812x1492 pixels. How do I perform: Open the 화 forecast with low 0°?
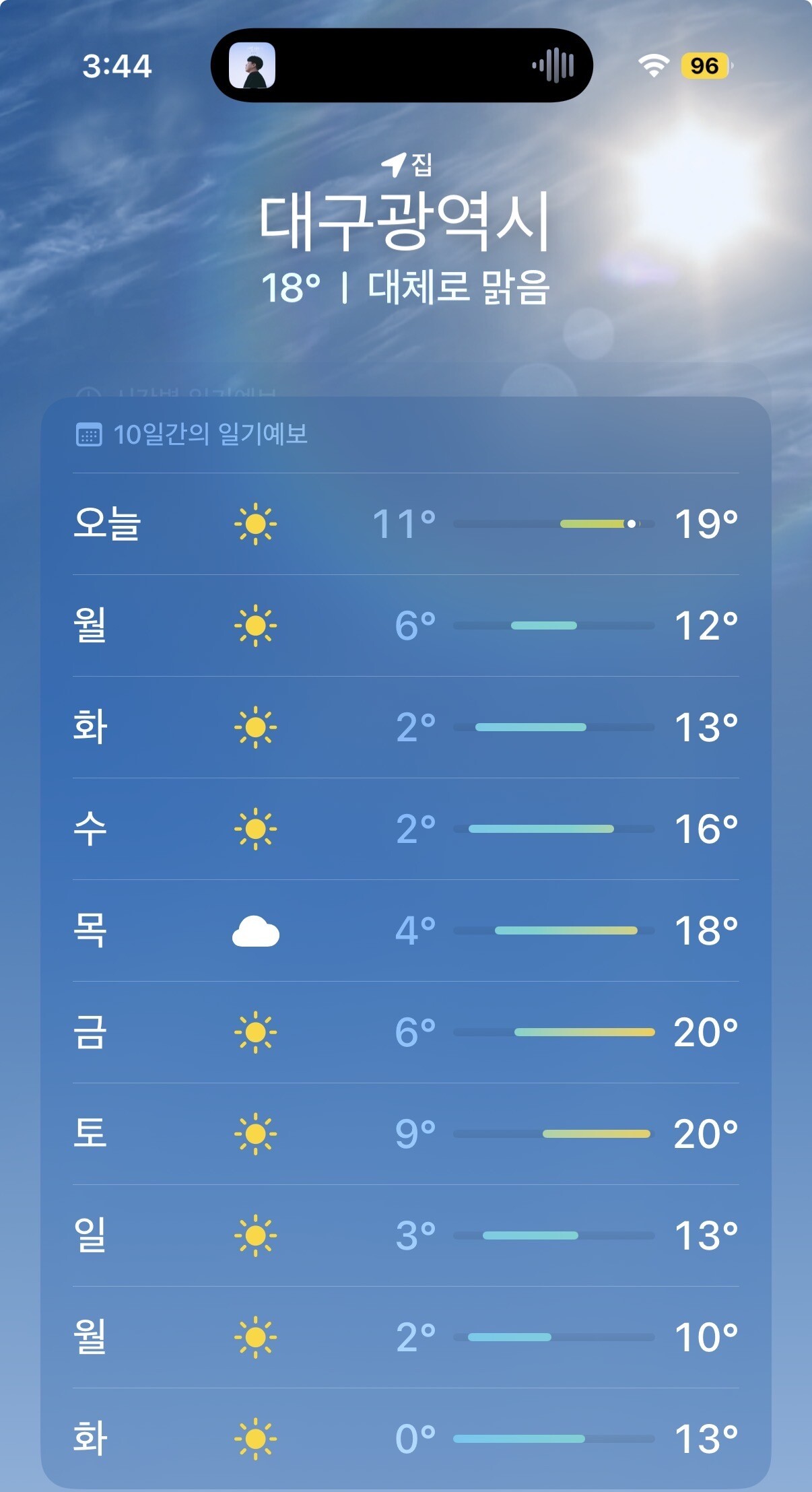406,1439
